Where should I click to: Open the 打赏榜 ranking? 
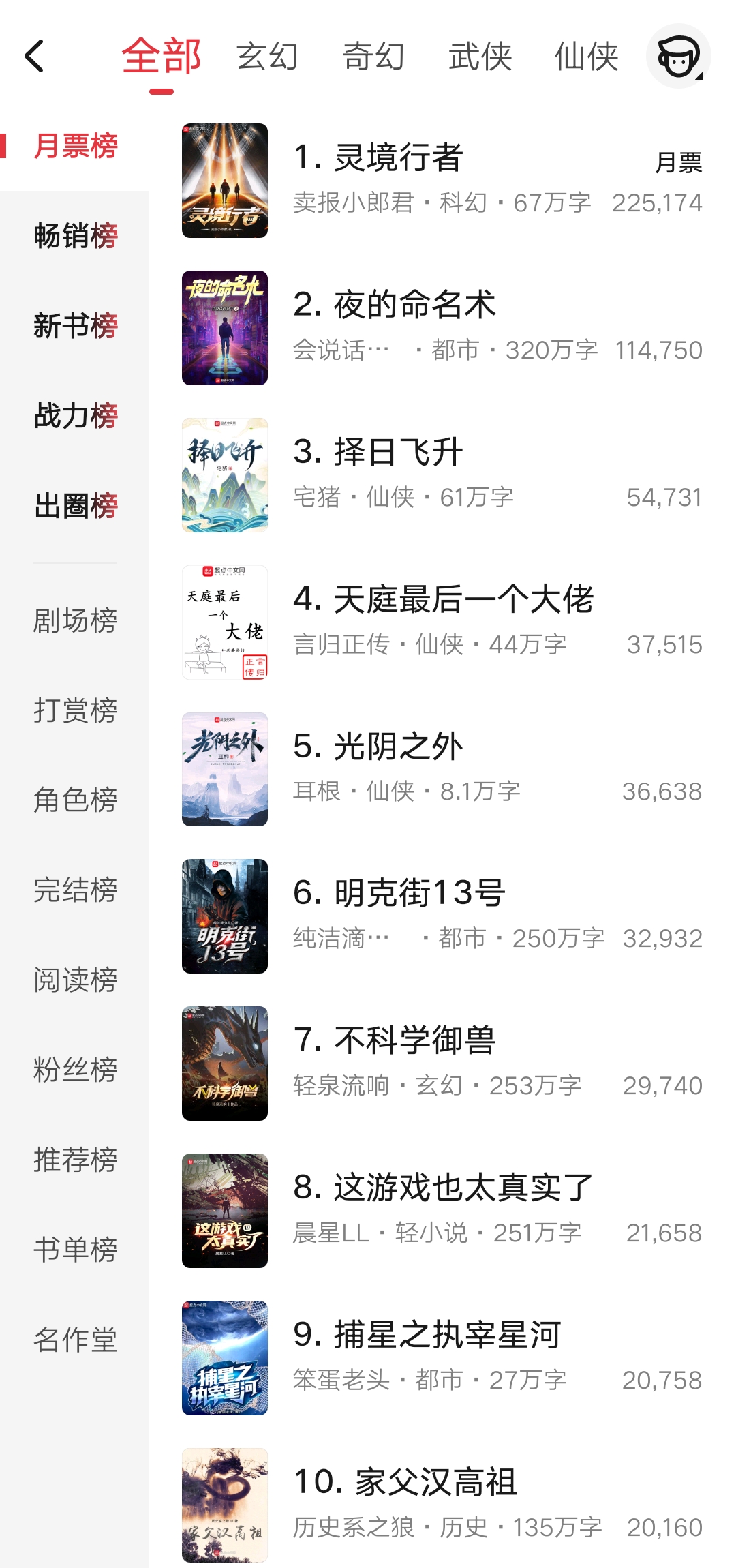click(x=76, y=711)
